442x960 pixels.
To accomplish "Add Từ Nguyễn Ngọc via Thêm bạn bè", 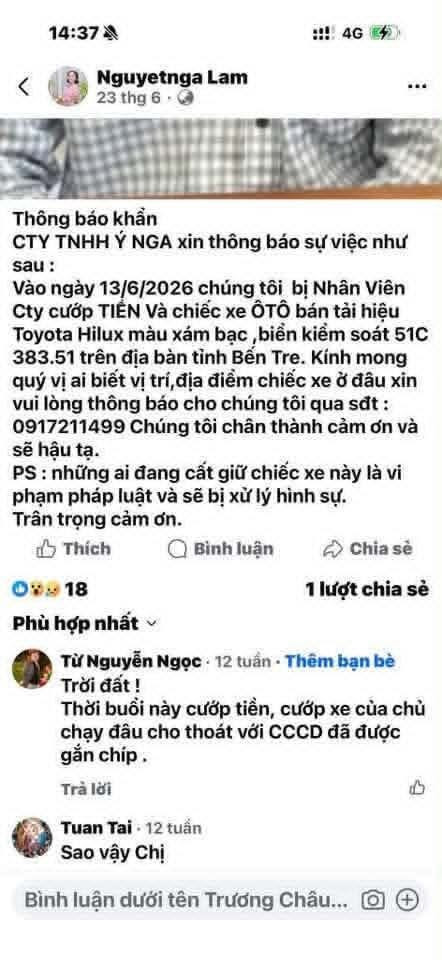I will pos(340,661).
